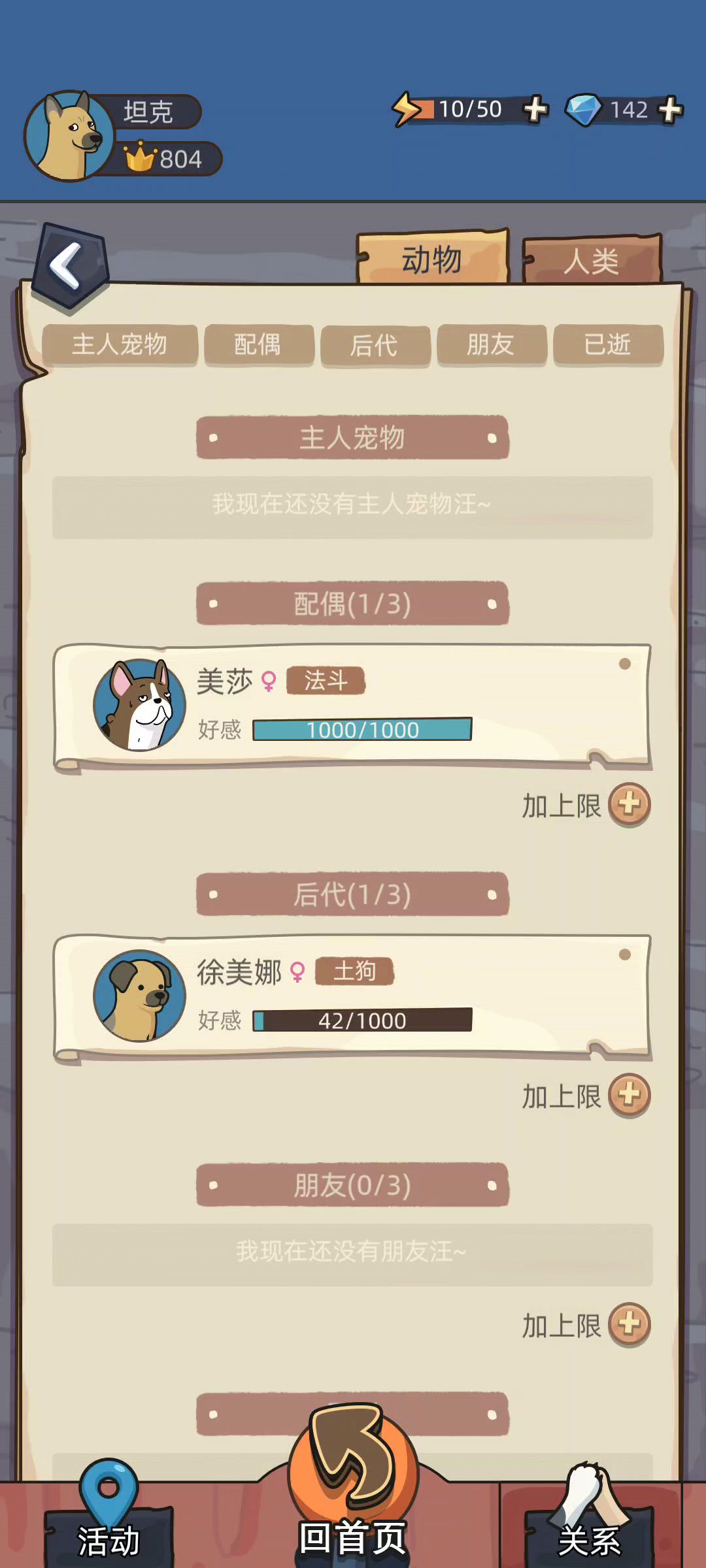Increase the 朋友 limit with 加上限
This screenshot has width=706, height=1568.
click(x=629, y=1325)
